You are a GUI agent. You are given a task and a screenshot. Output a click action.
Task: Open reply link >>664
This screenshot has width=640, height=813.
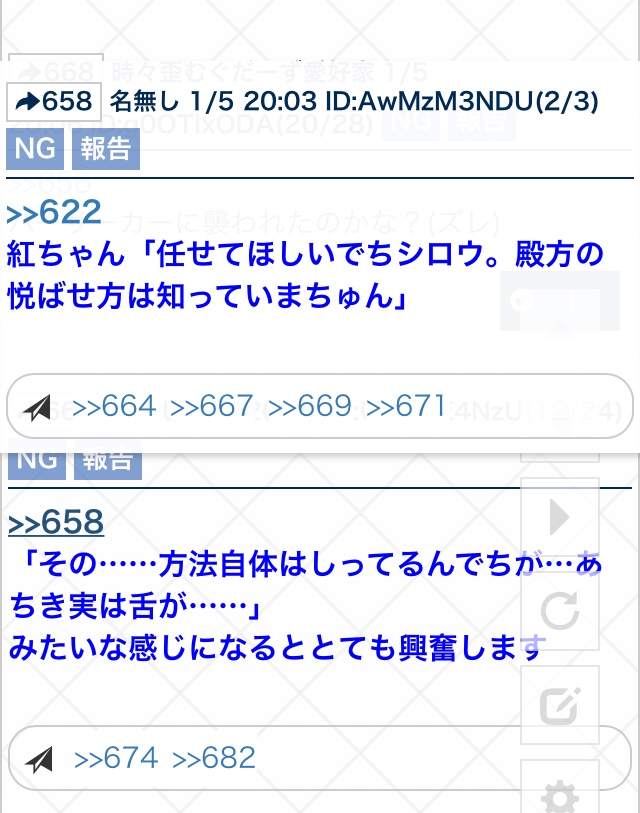point(114,406)
